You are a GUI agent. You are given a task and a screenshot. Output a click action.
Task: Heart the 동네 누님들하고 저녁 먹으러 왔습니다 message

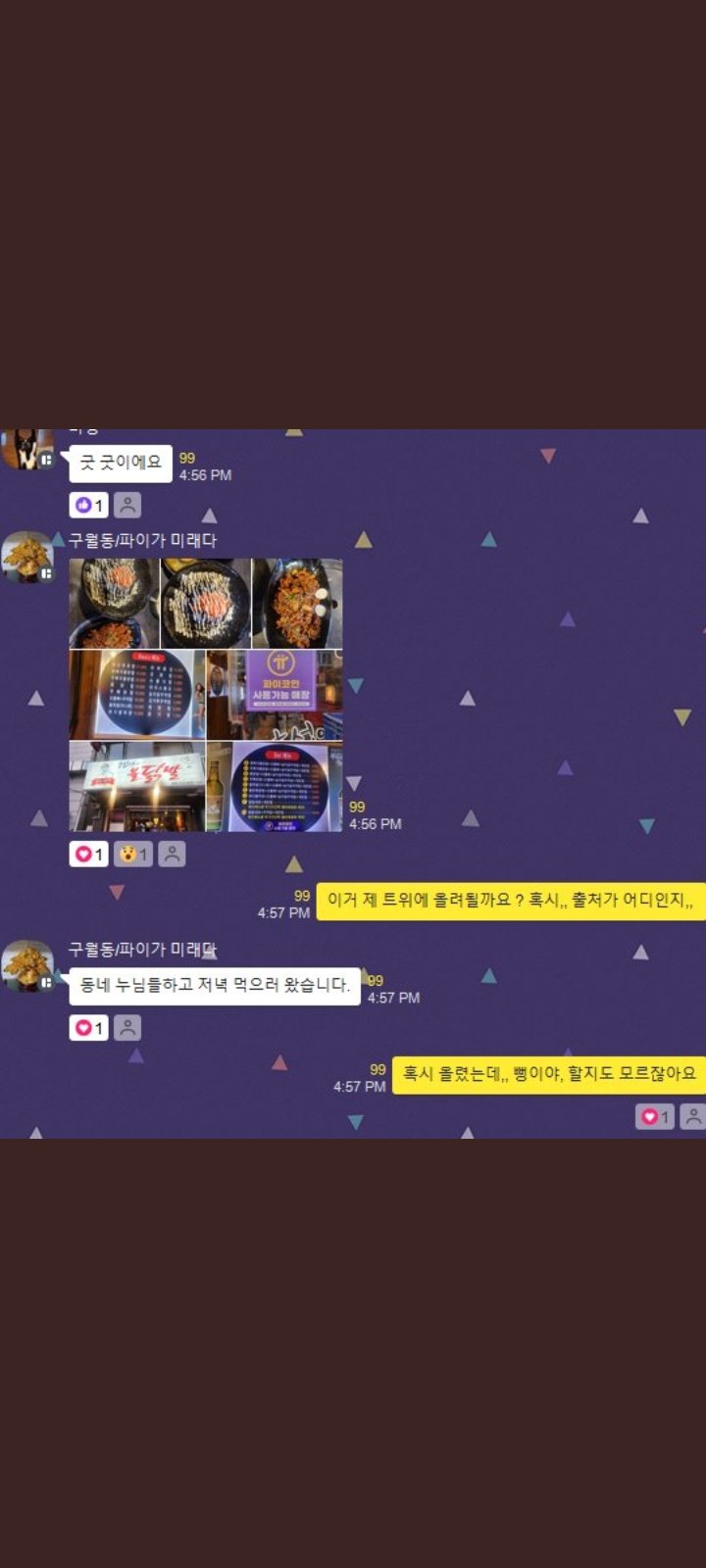click(x=88, y=1027)
